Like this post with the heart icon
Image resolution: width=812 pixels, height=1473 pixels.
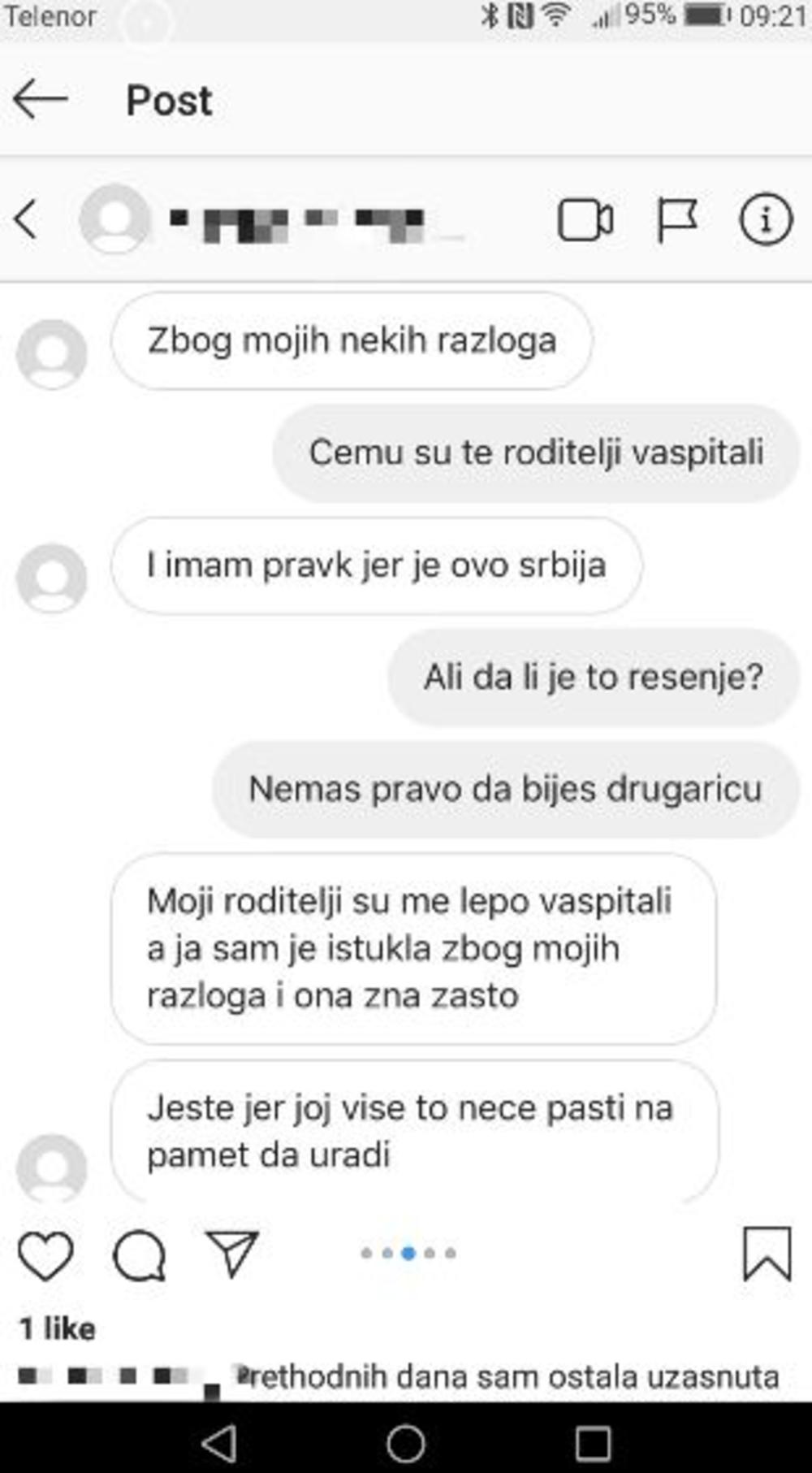coord(45,1255)
